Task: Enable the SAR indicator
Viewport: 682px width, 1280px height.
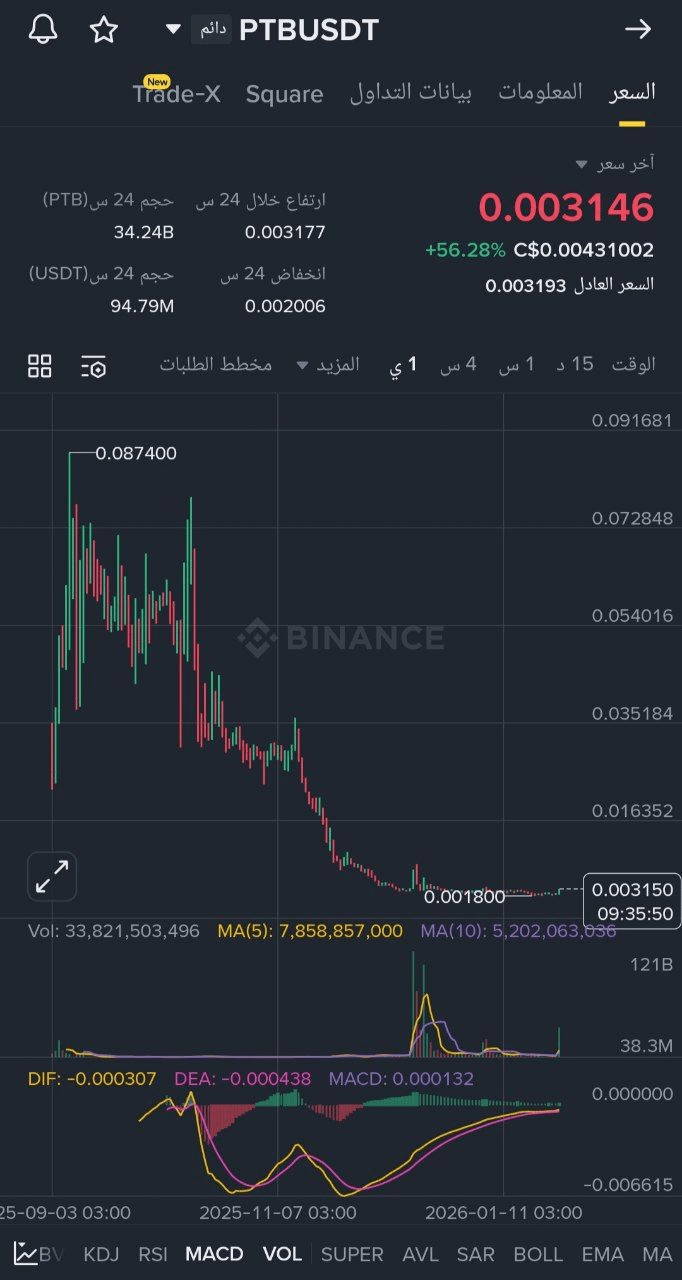Action: pos(475,1254)
